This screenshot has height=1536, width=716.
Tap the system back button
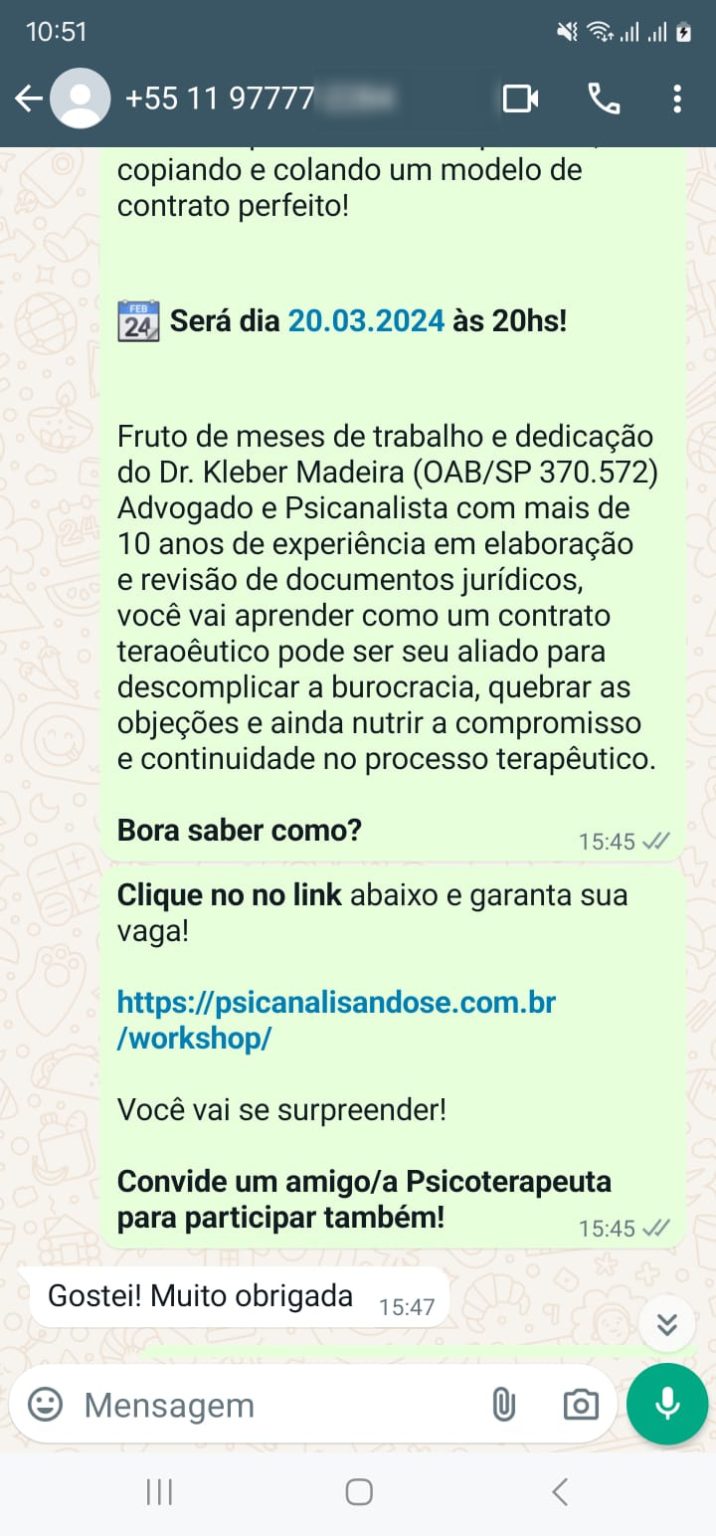pos(560,1492)
